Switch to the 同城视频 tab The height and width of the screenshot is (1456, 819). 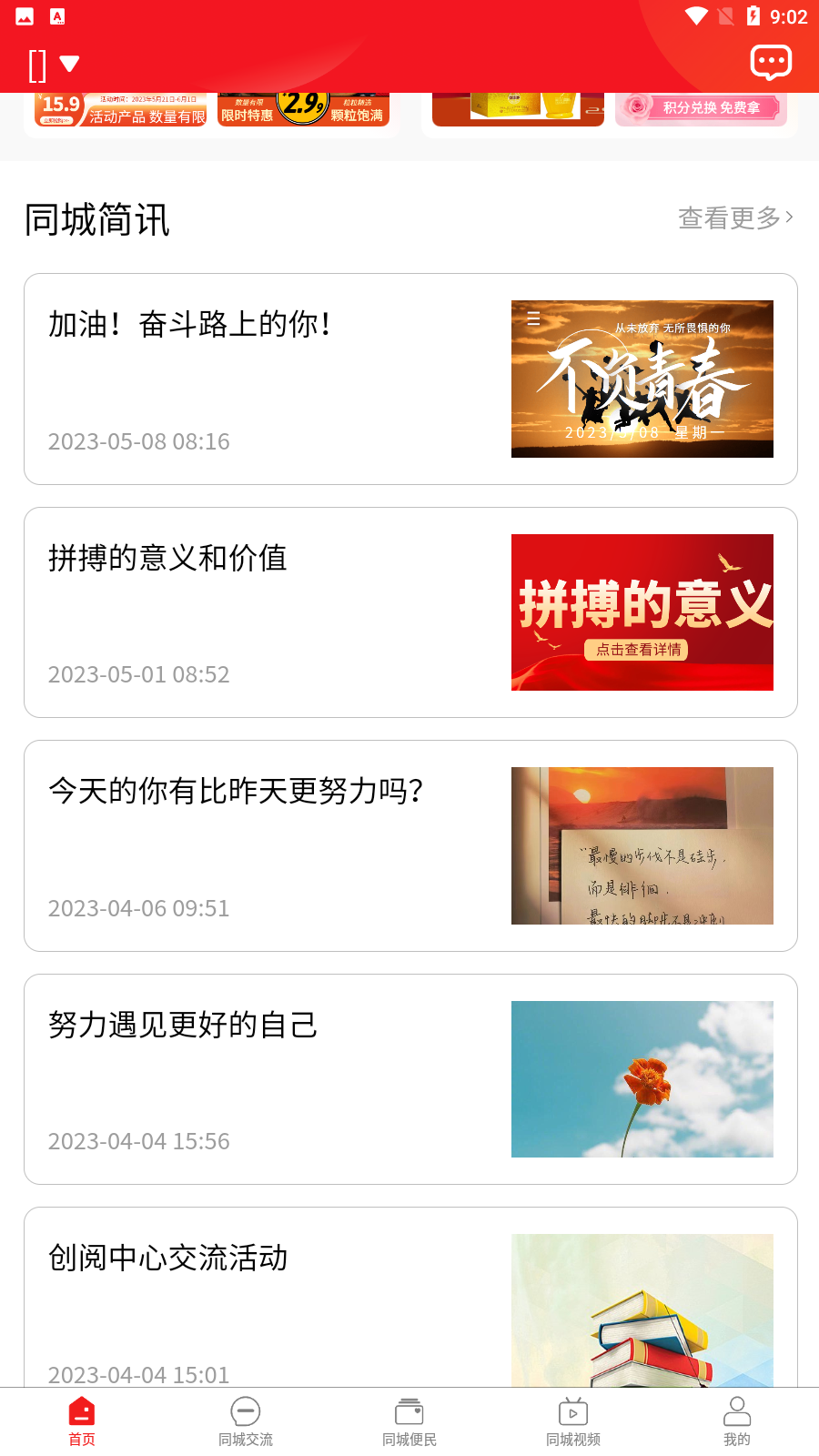(573, 1421)
